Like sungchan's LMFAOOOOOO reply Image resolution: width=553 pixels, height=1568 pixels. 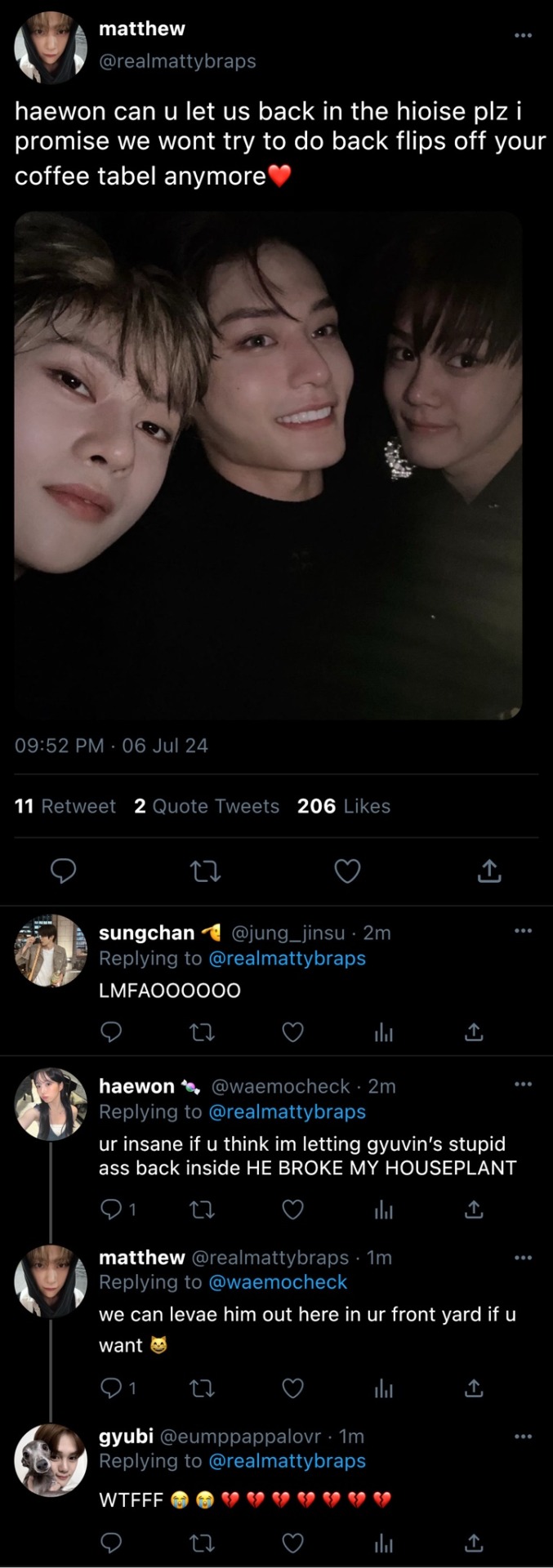[292, 1032]
